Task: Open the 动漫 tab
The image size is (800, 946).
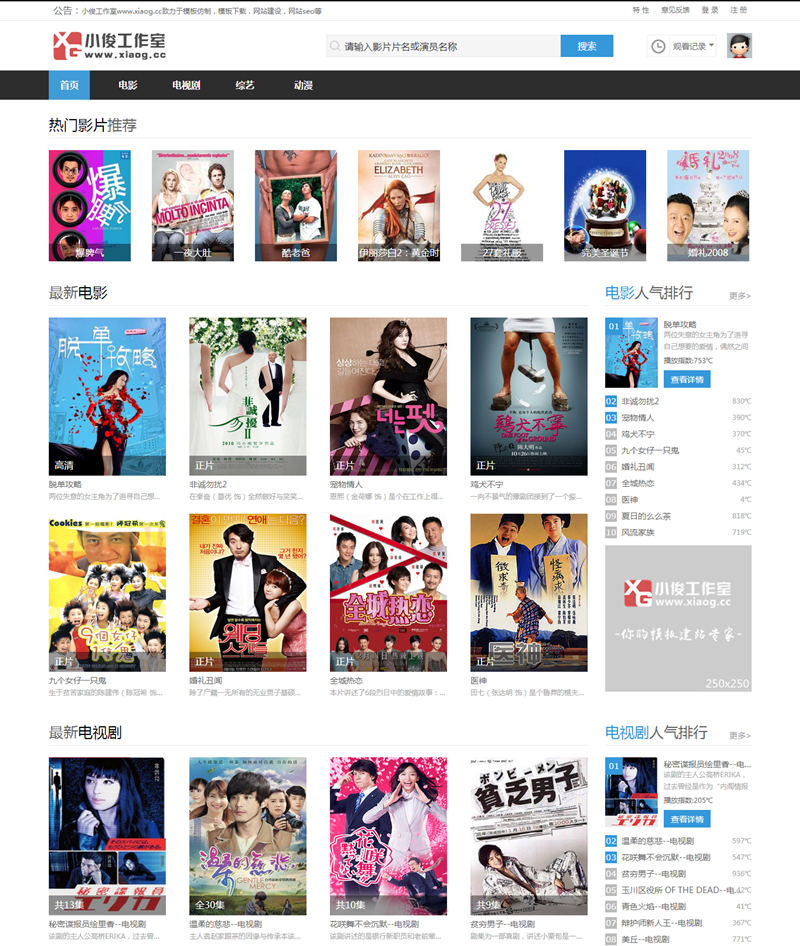Action: (x=304, y=85)
